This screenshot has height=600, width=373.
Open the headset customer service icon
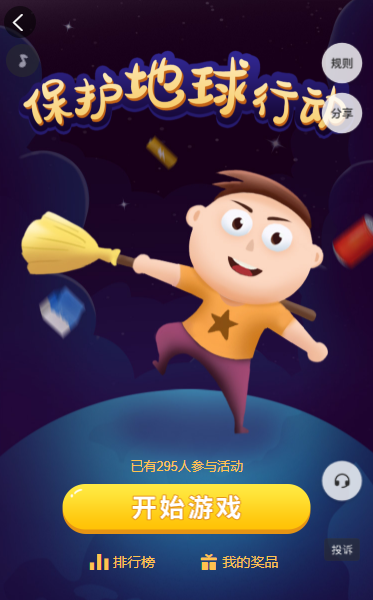click(x=342, y=481)
